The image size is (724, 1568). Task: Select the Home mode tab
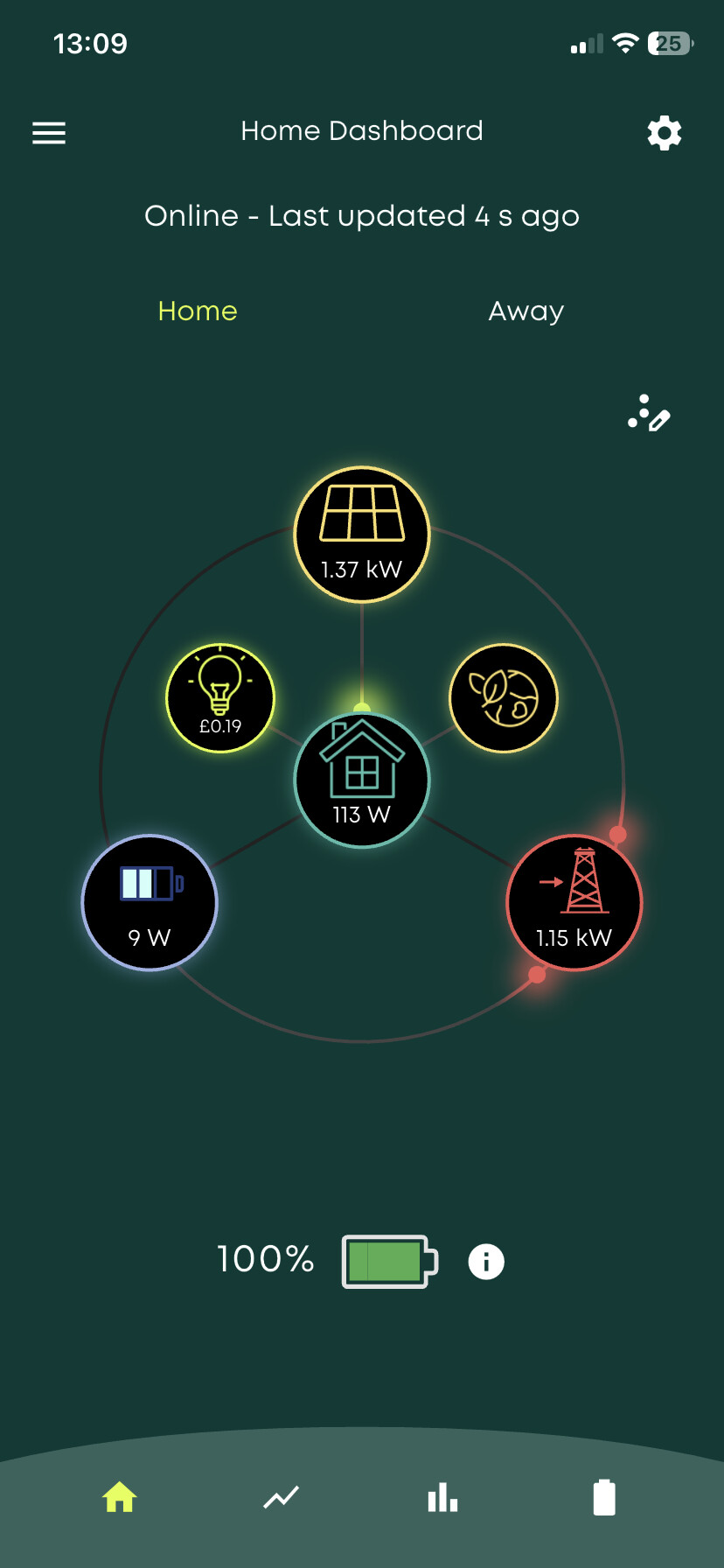[x=198, y=311]
